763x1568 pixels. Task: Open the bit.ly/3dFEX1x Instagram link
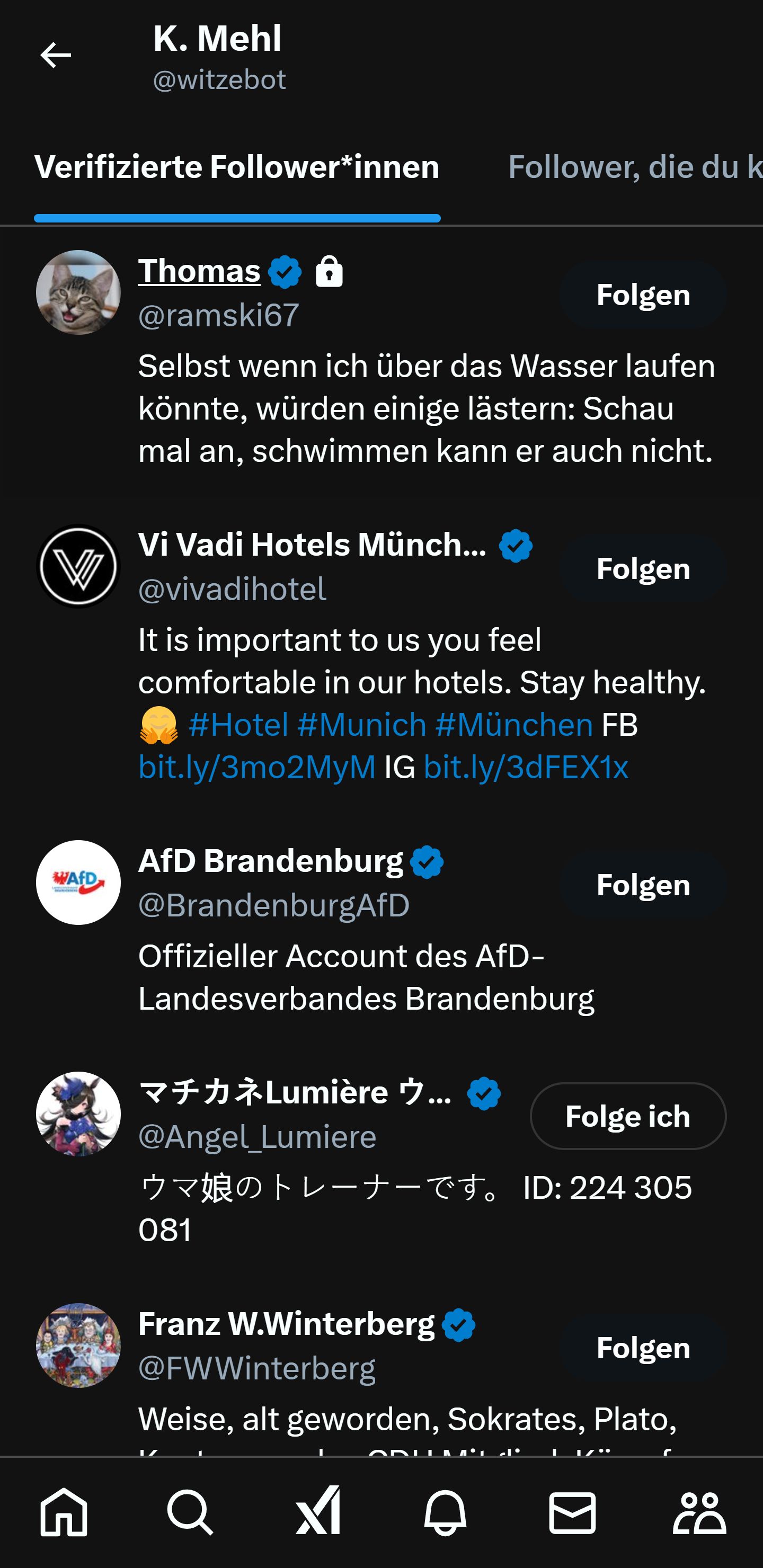coord(526,767)
